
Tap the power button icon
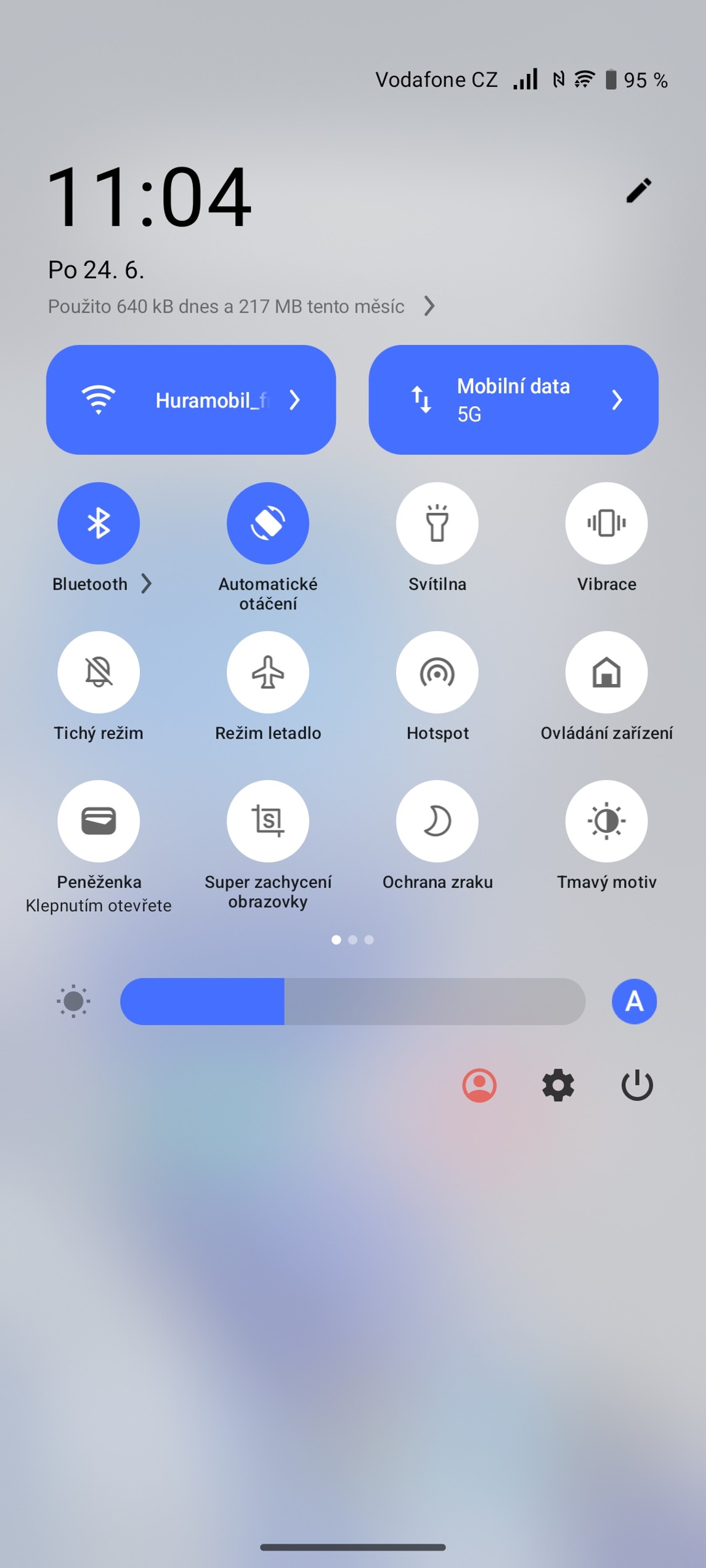[637, 1085]
